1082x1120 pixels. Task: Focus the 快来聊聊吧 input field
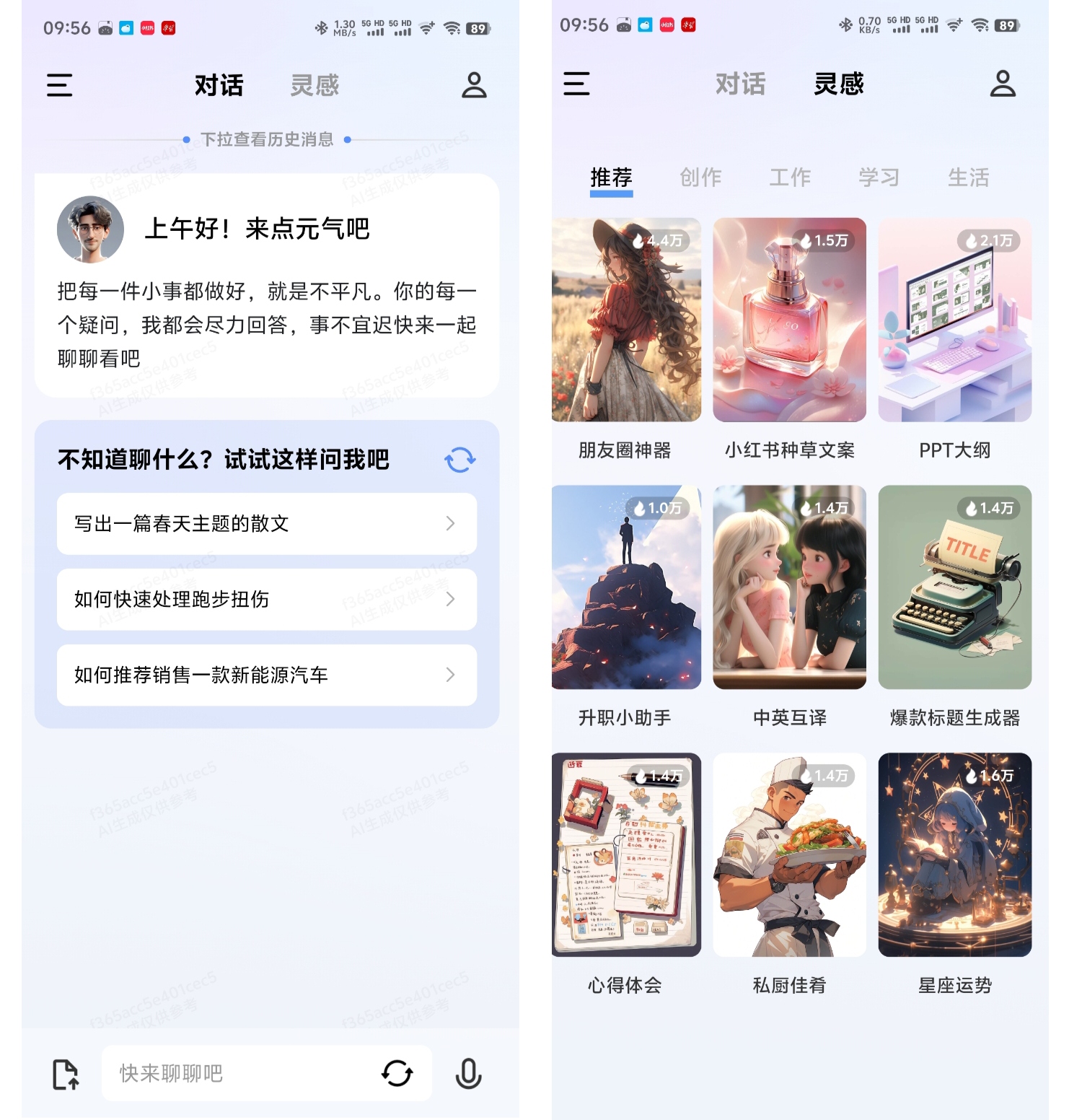click(x=238, y=1074)
